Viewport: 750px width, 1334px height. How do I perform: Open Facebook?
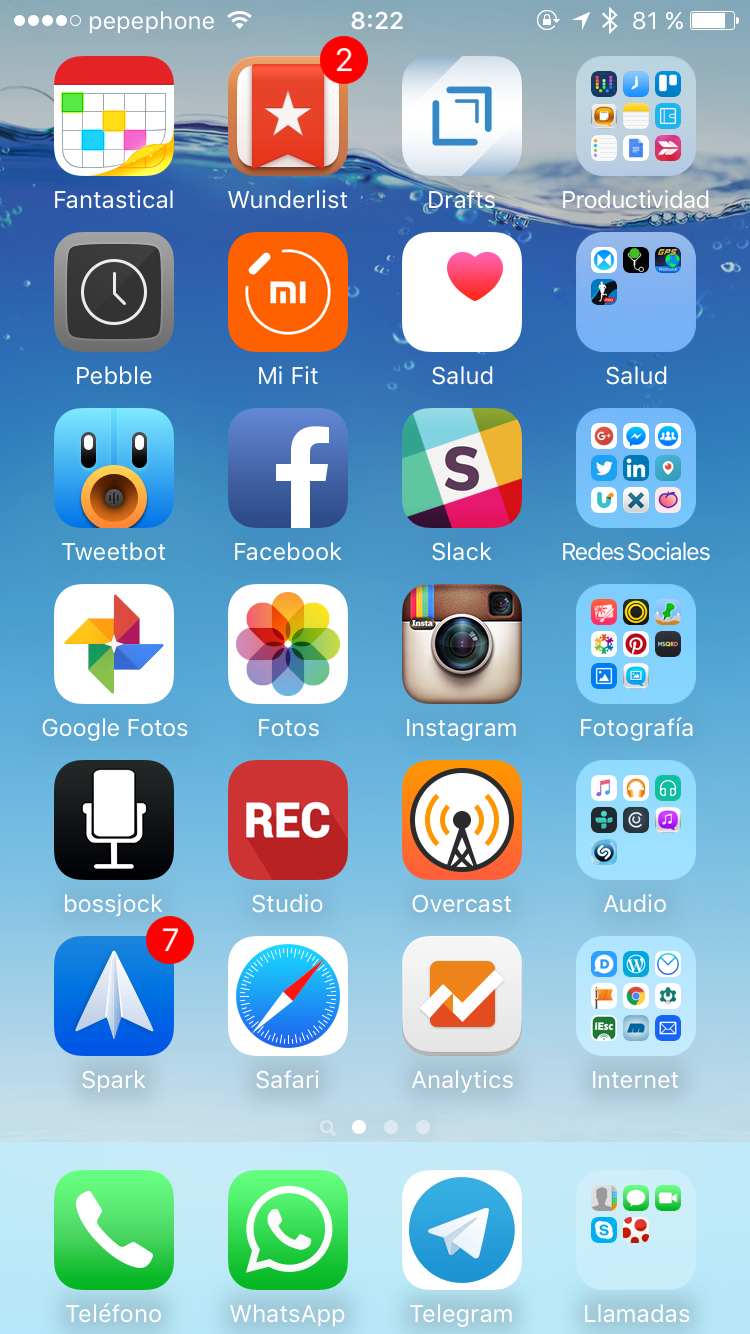pyautogui.click(x=288, y=468)
